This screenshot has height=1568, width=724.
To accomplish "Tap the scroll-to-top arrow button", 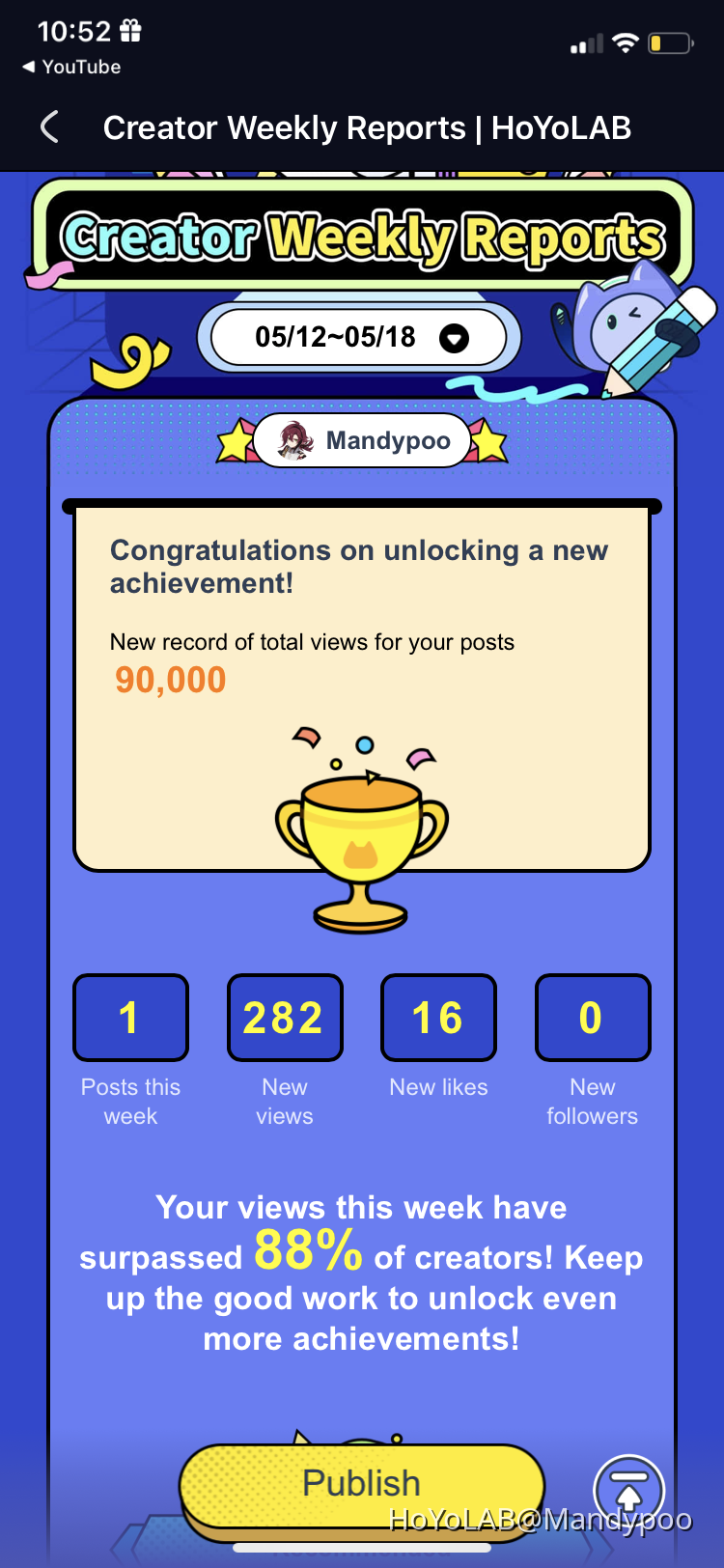I will [628, 1490].
